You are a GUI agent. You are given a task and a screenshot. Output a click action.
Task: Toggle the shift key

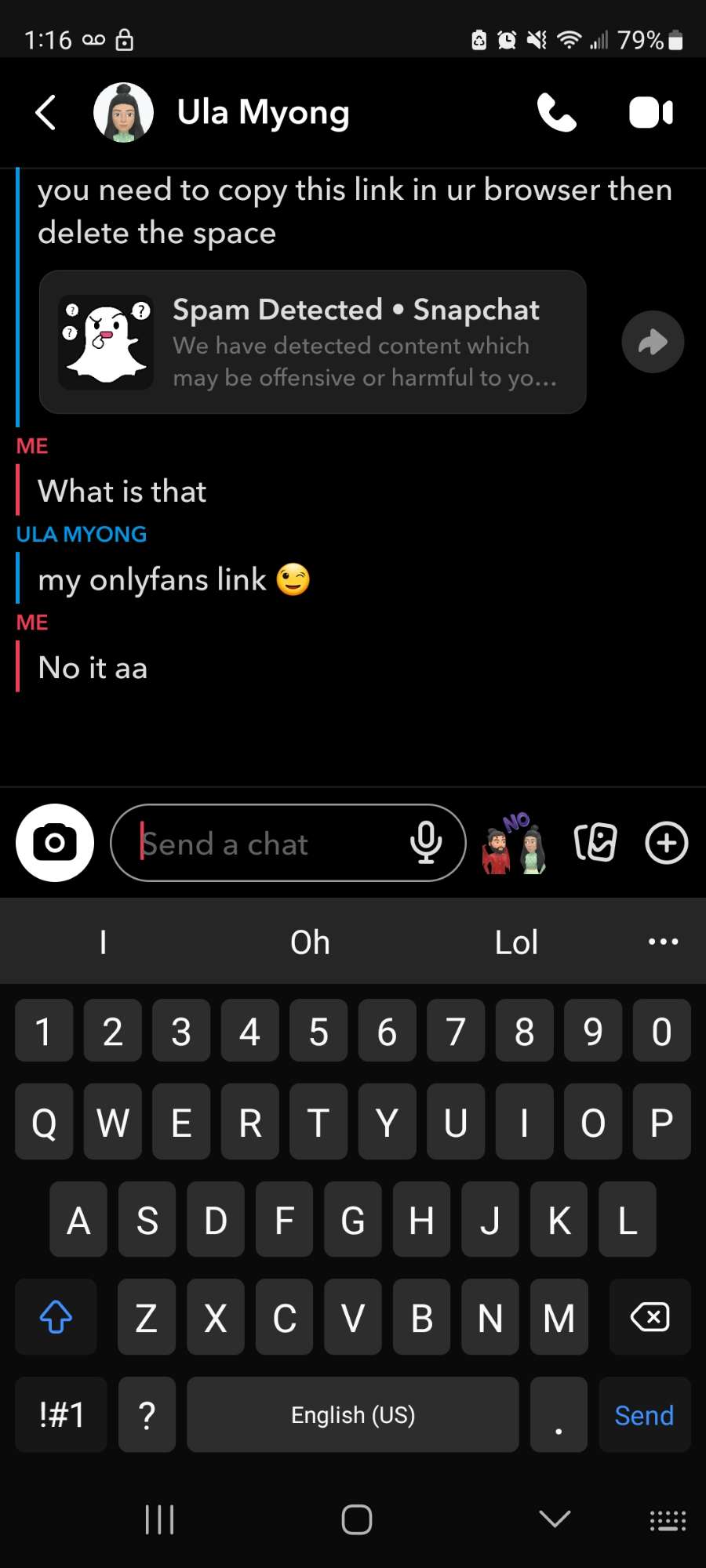click(x=56, y=1317)
